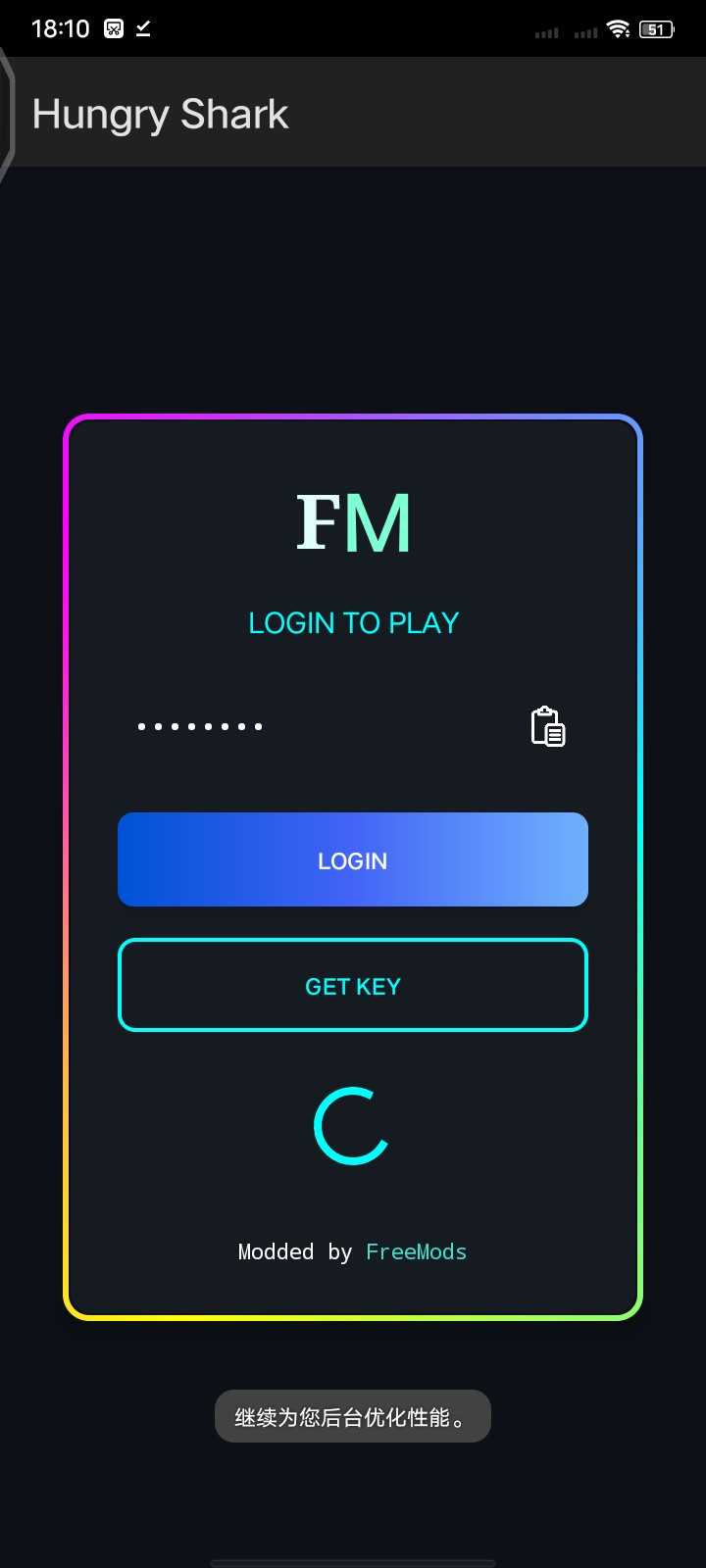
Task: Focus the key input field
Action: click(x=314, y=726)
